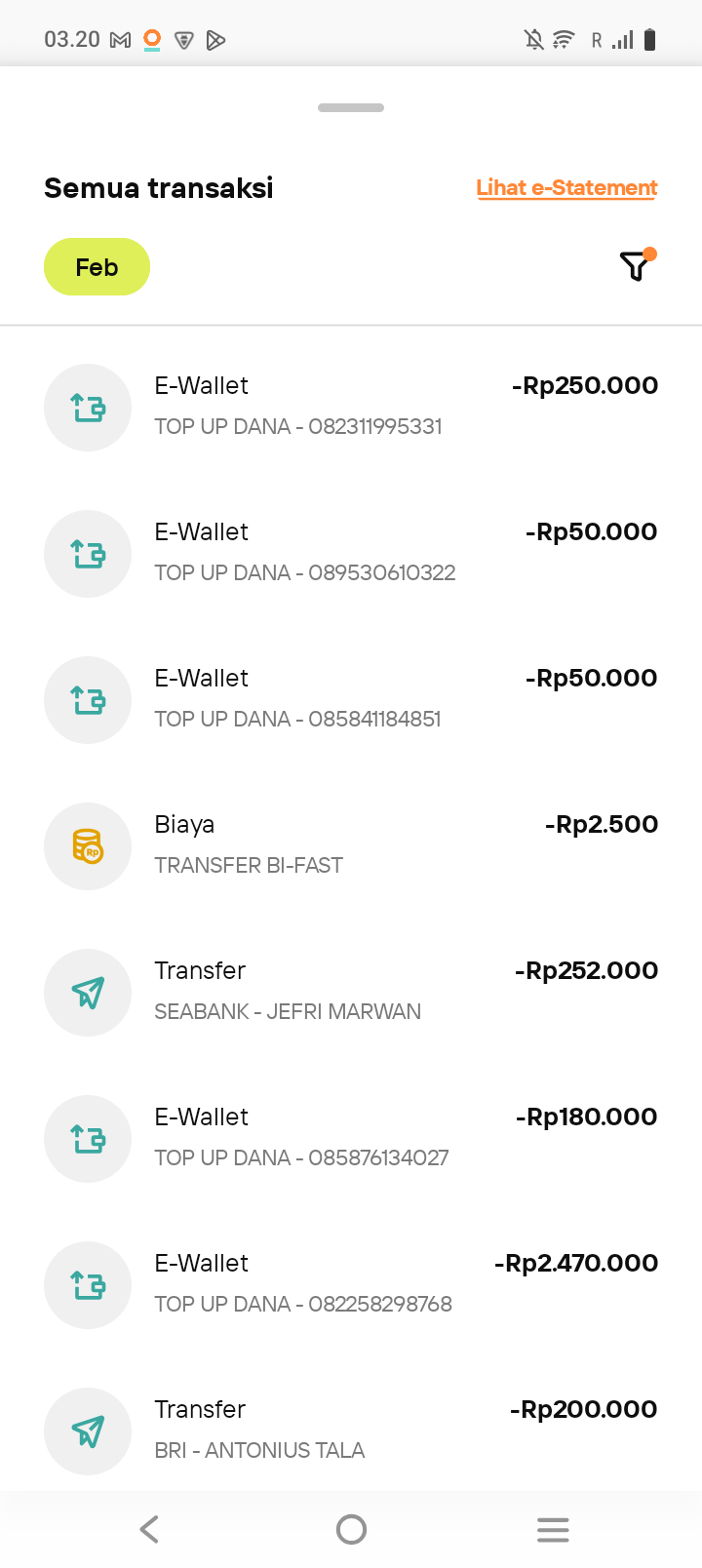Screen dimensions: 702x1568
Task: Select the Feb month chip
Action: click(97, 267)
